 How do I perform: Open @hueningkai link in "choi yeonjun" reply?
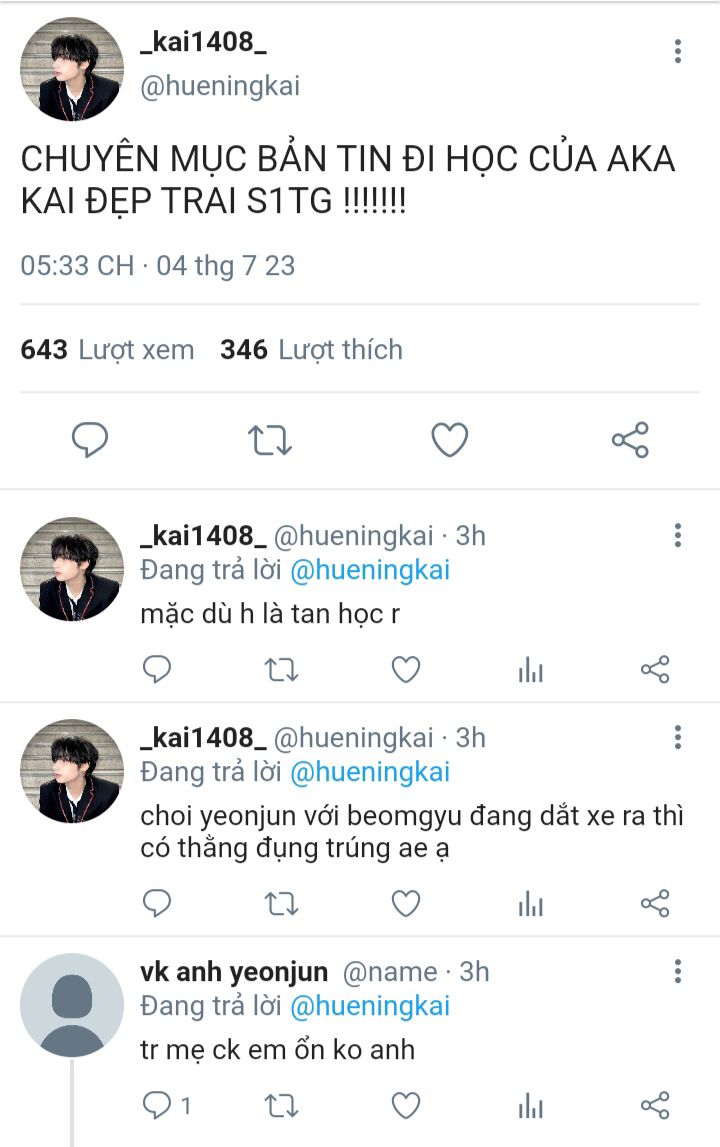[370, 772]
